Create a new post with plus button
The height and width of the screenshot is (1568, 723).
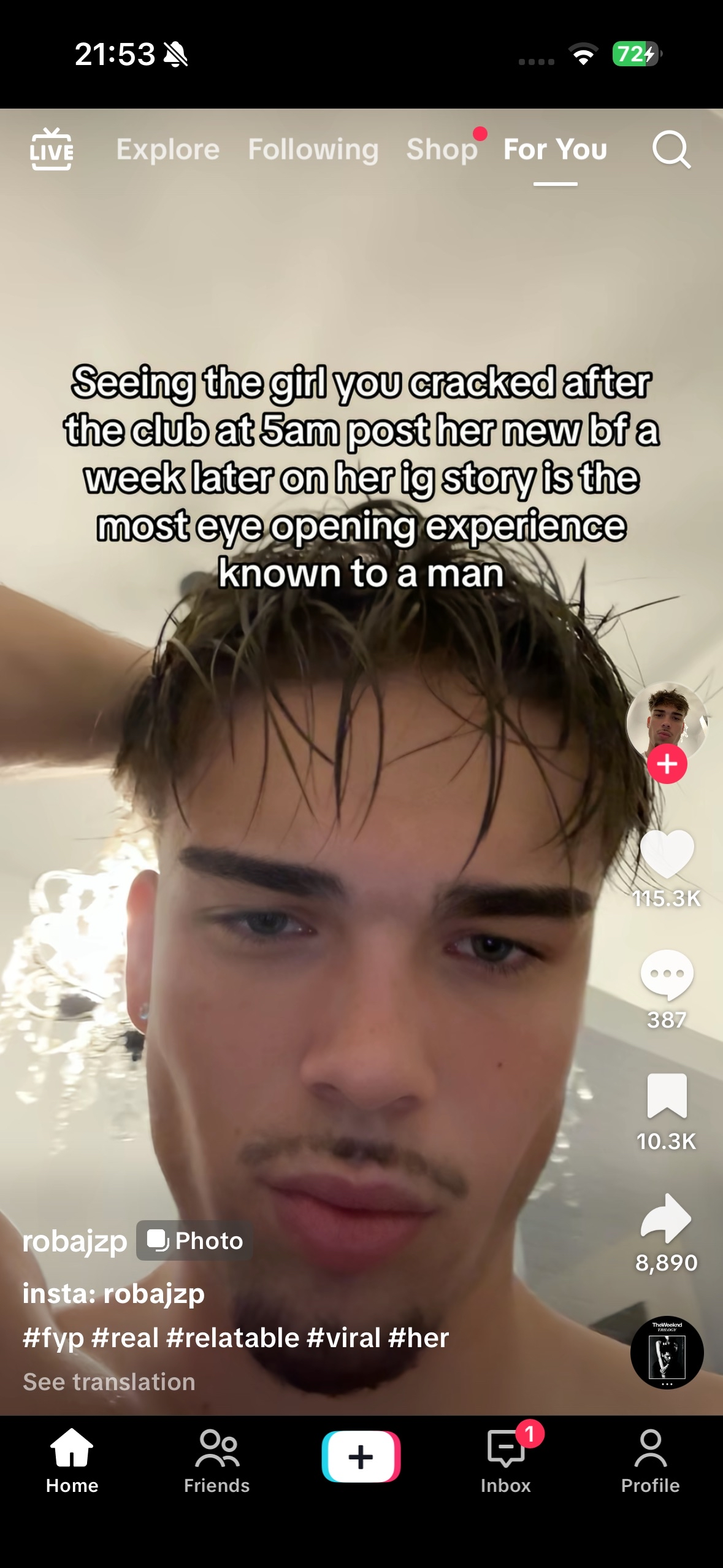[361, 1456]
